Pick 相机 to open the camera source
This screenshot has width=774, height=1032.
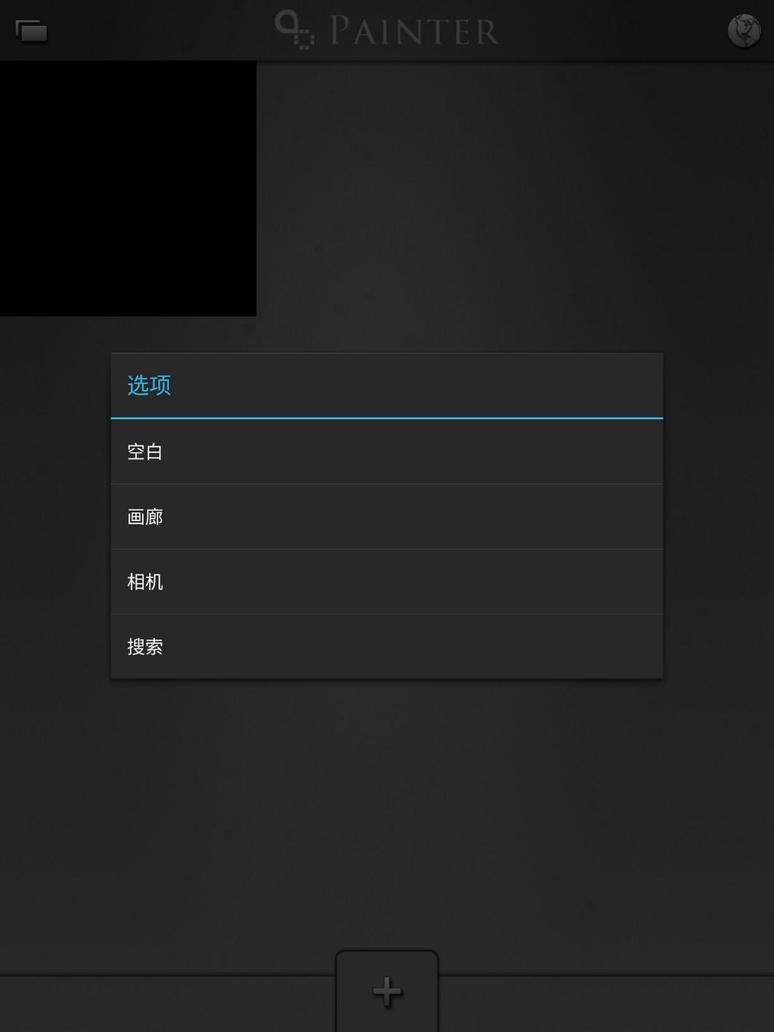386,581
